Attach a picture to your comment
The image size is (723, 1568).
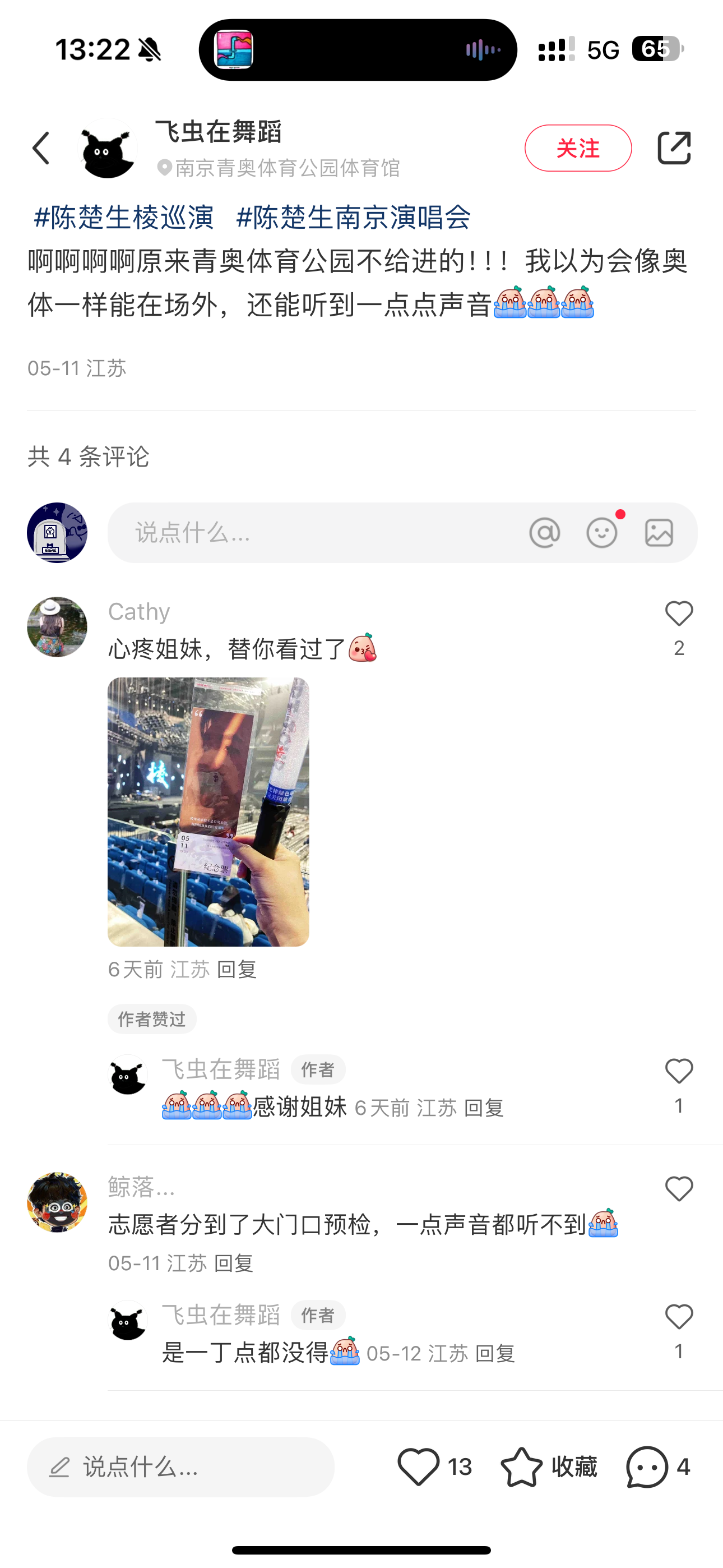point(659,533)
